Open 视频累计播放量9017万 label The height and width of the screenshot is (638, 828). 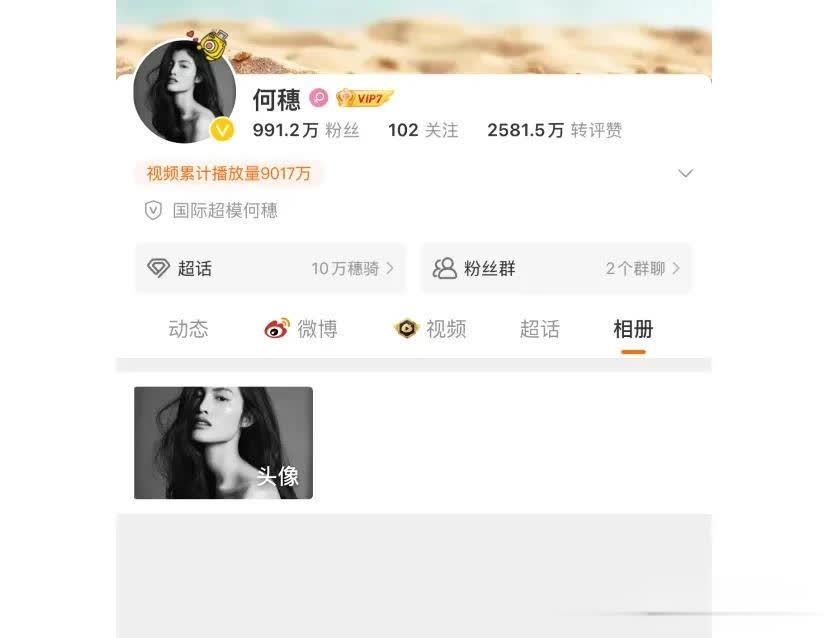[229, 173]
